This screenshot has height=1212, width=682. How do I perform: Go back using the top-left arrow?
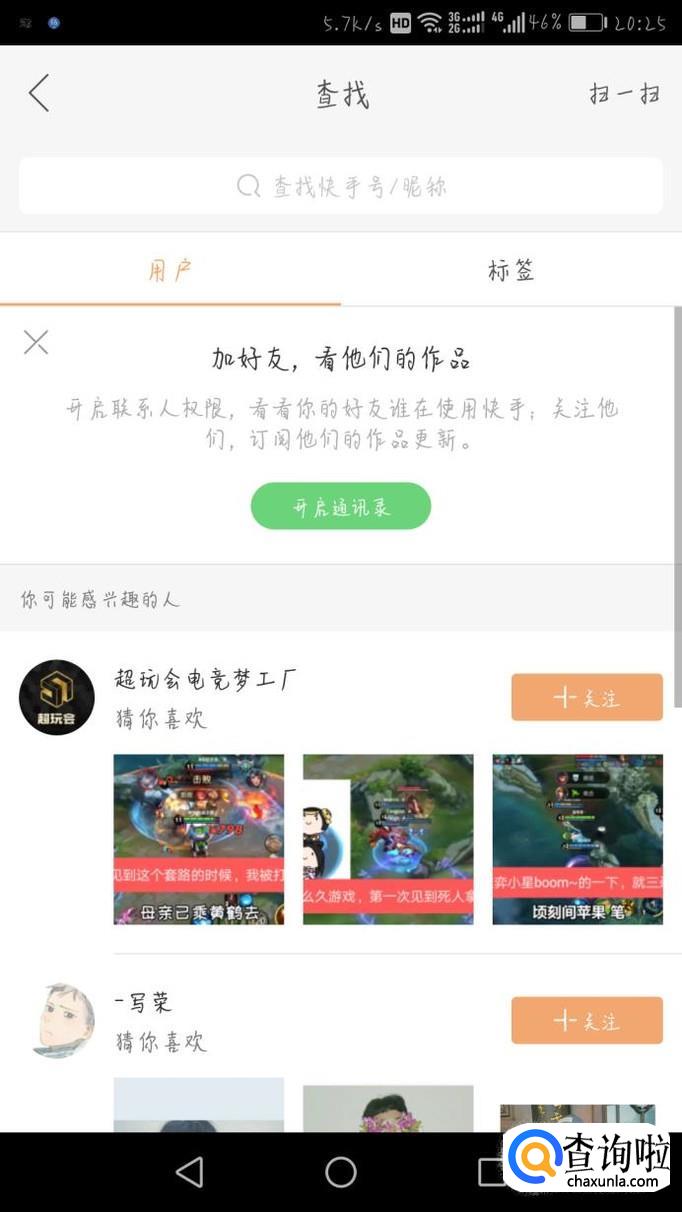point(39,94)
